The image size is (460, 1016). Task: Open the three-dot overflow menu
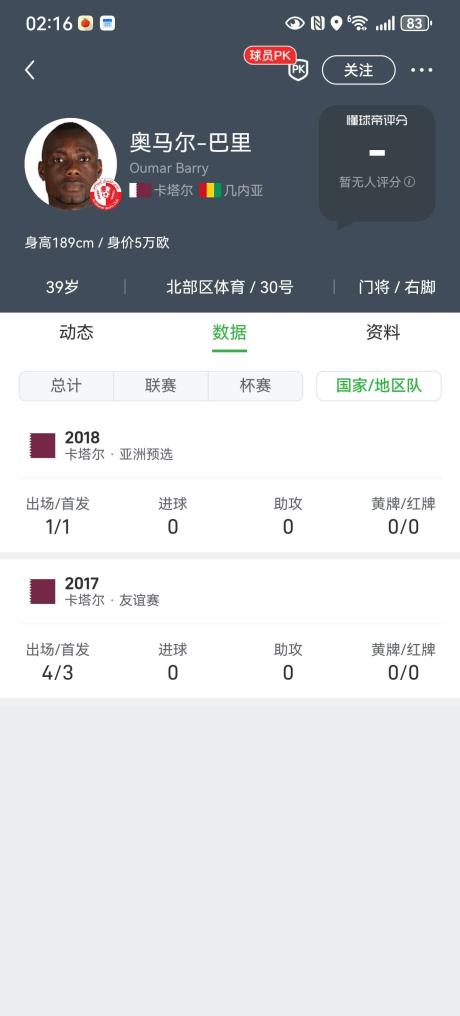pos(422,70)
